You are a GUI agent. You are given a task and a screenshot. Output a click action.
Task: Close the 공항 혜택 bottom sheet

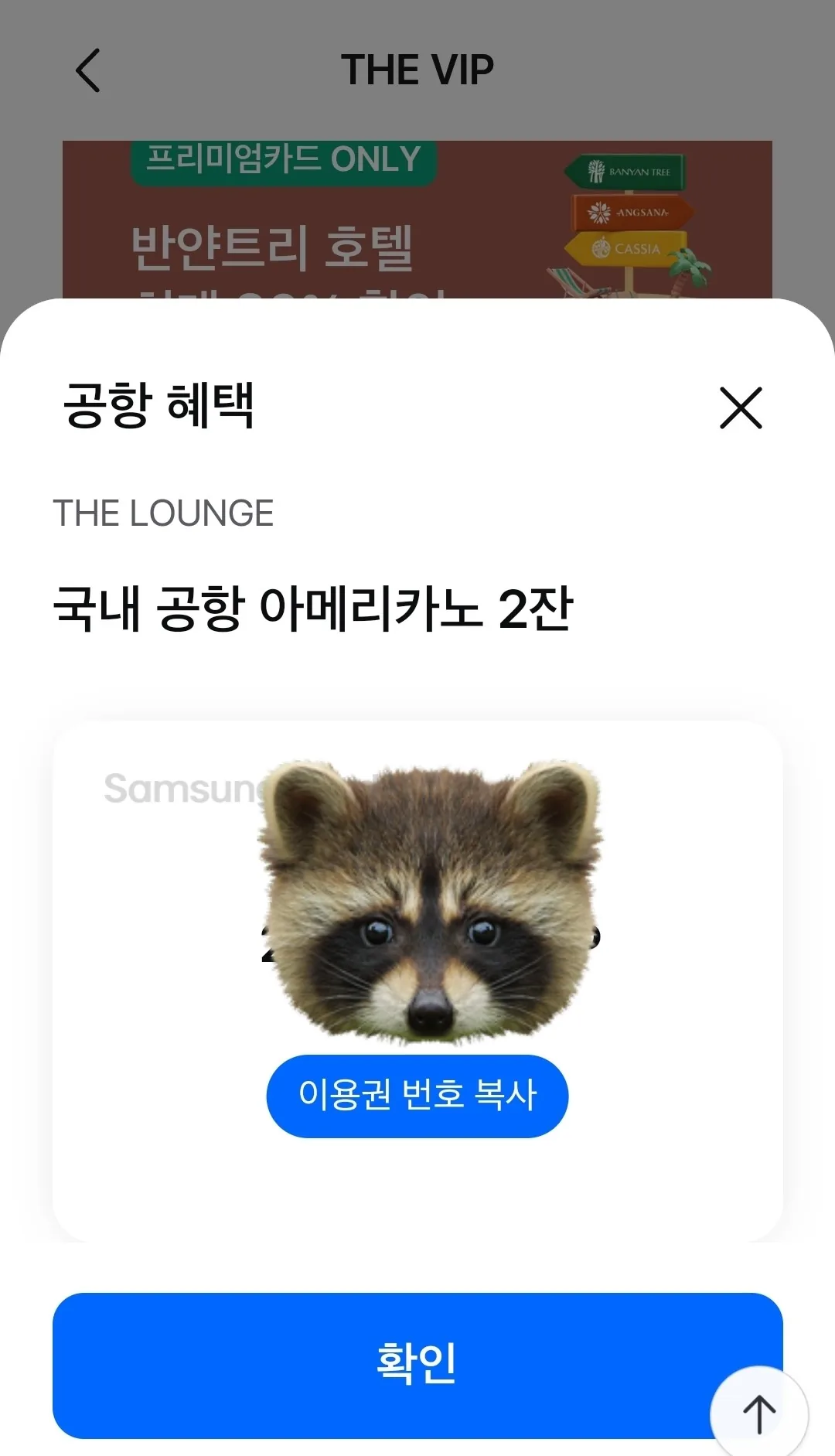coord(741,407)
